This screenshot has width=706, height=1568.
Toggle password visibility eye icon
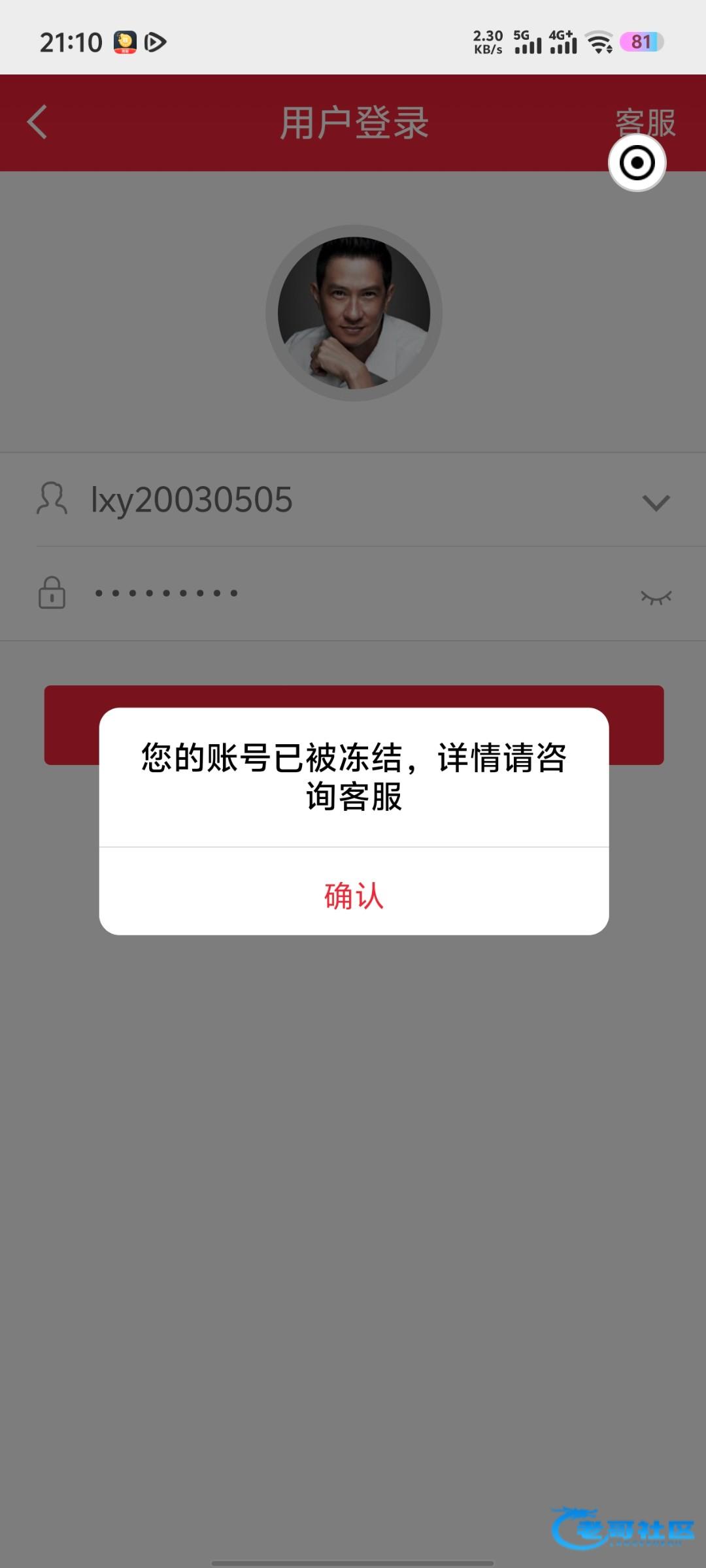click(x=656, y=596)
